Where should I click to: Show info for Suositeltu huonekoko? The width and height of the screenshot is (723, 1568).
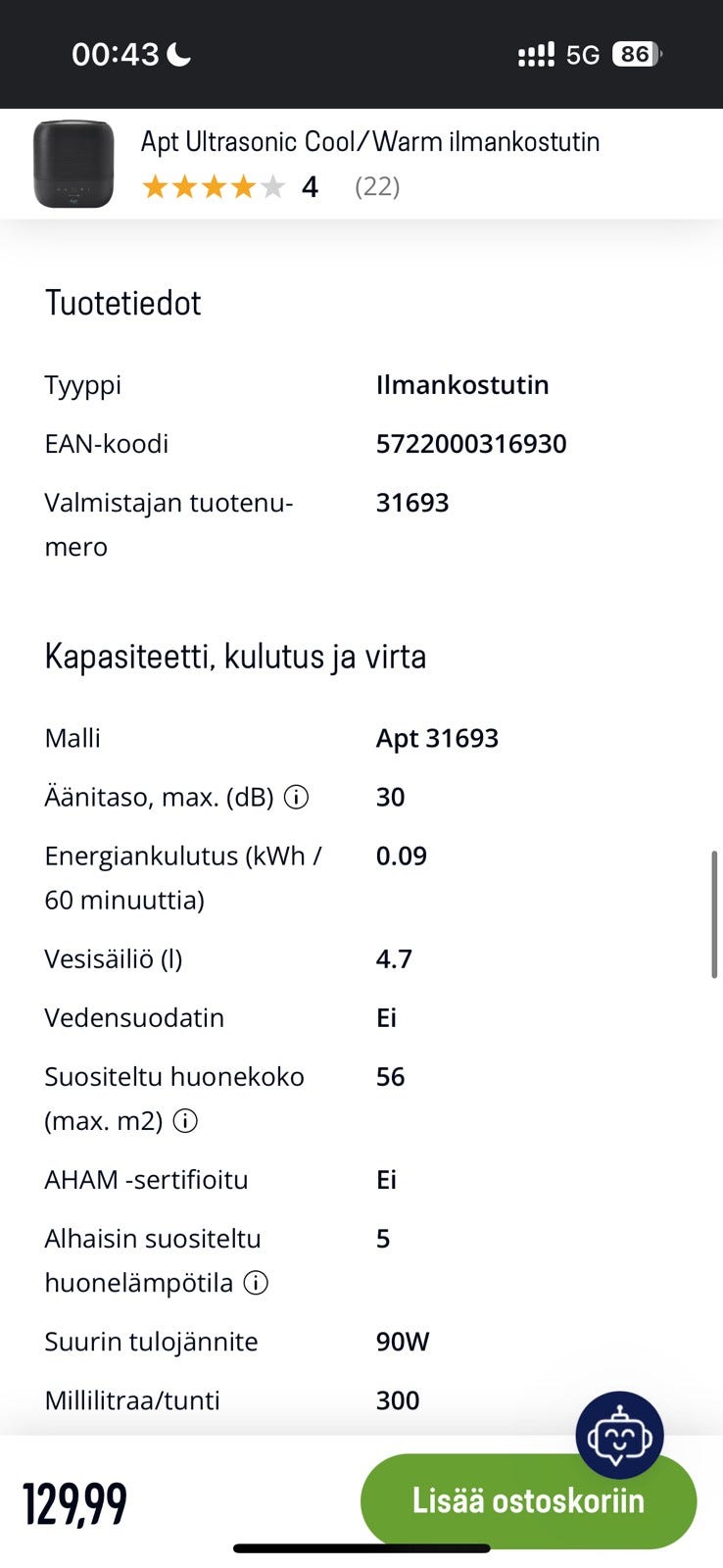(185, 1120)
